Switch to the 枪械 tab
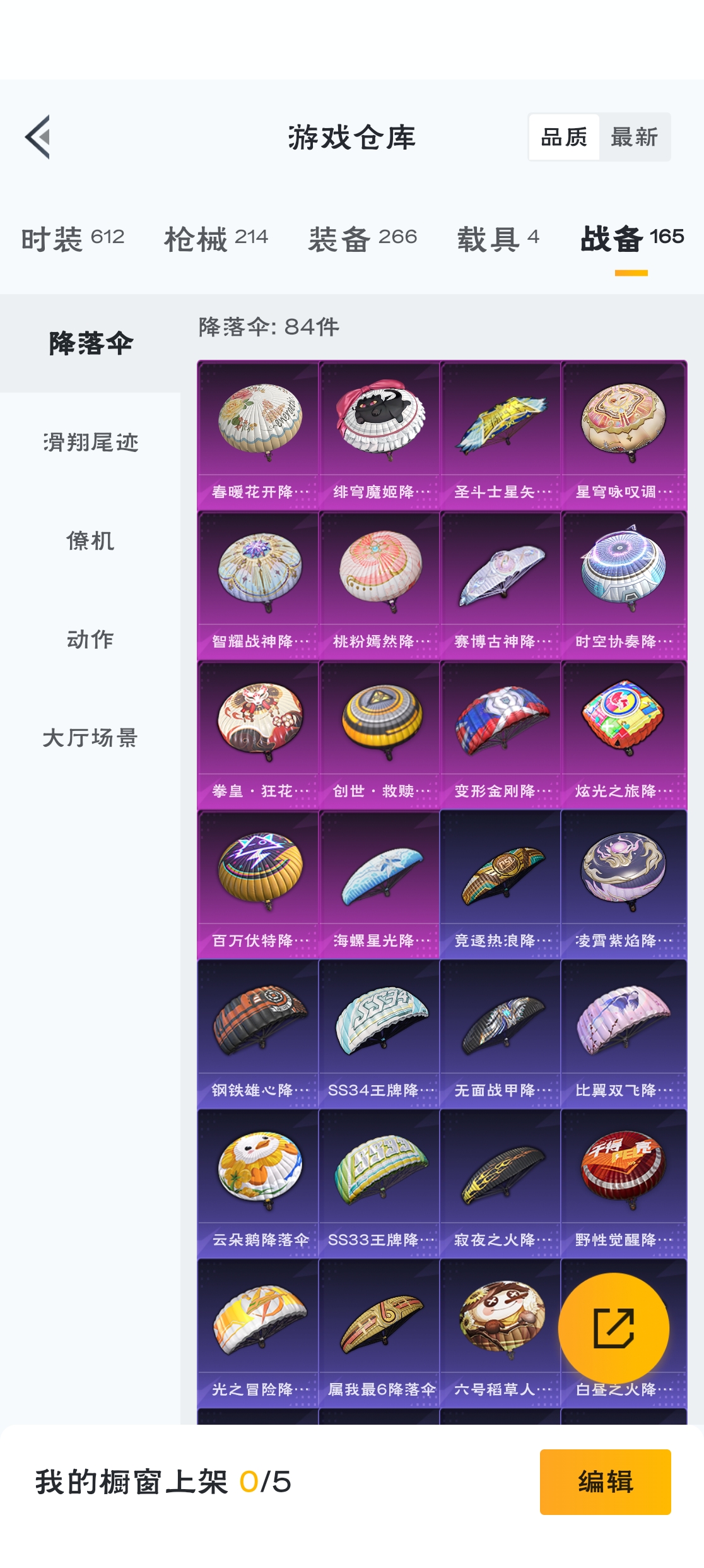 point(216,239)
